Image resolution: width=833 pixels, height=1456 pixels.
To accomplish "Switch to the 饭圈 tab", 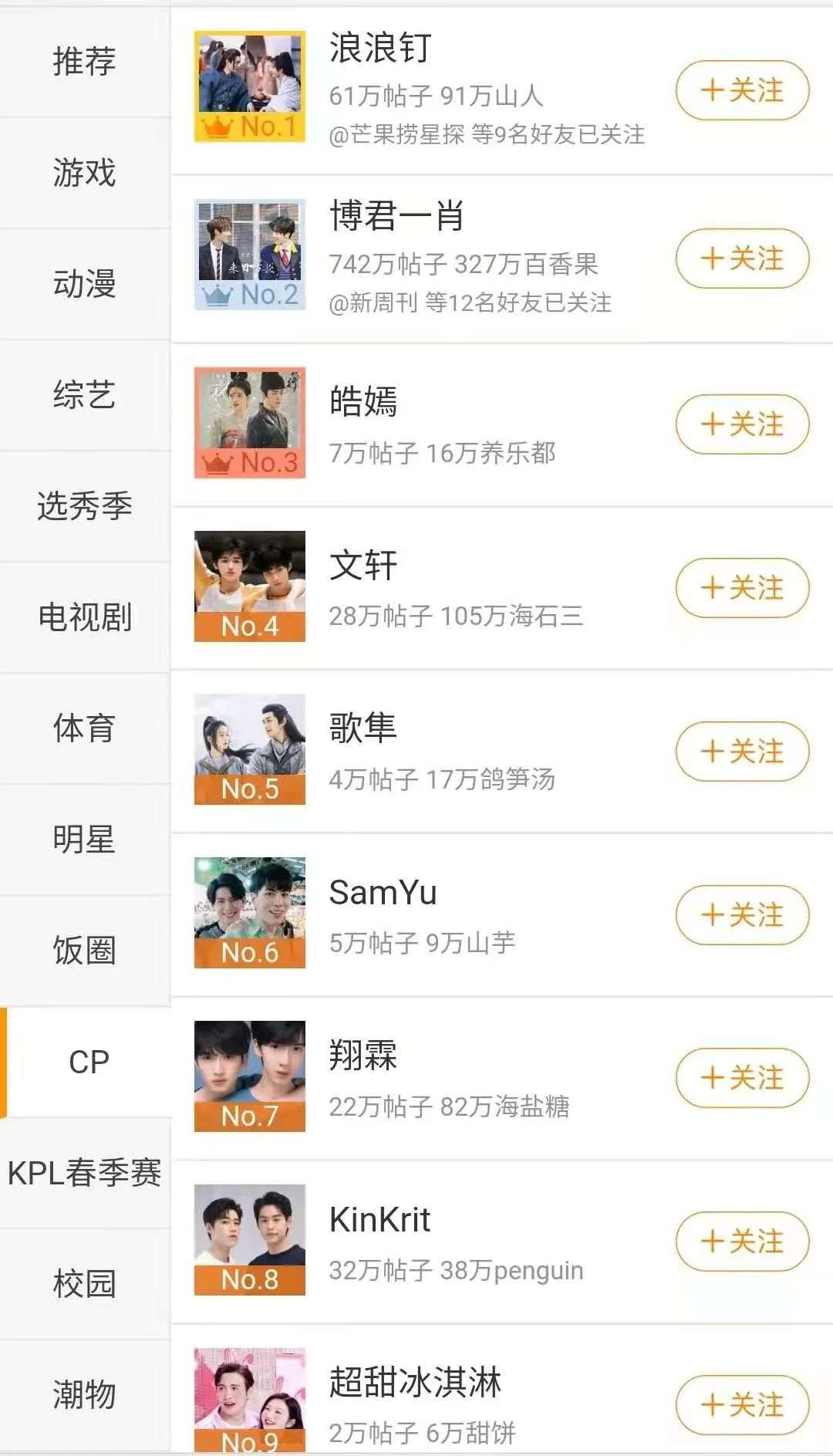I will (x=84, y=951).
